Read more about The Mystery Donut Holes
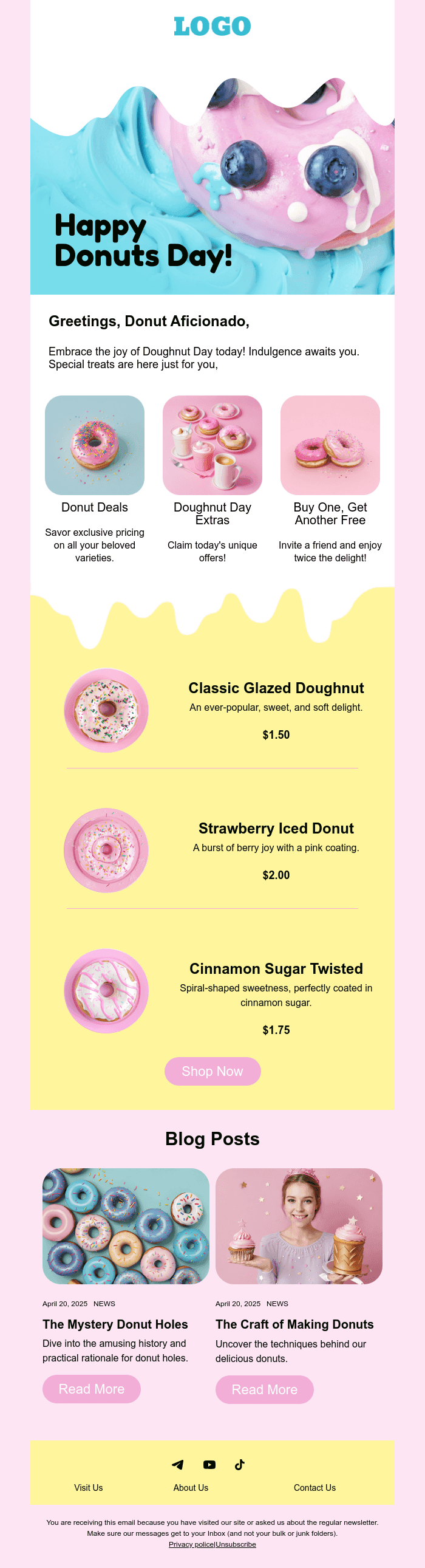425x1568 pixels. coord(91,1388)
